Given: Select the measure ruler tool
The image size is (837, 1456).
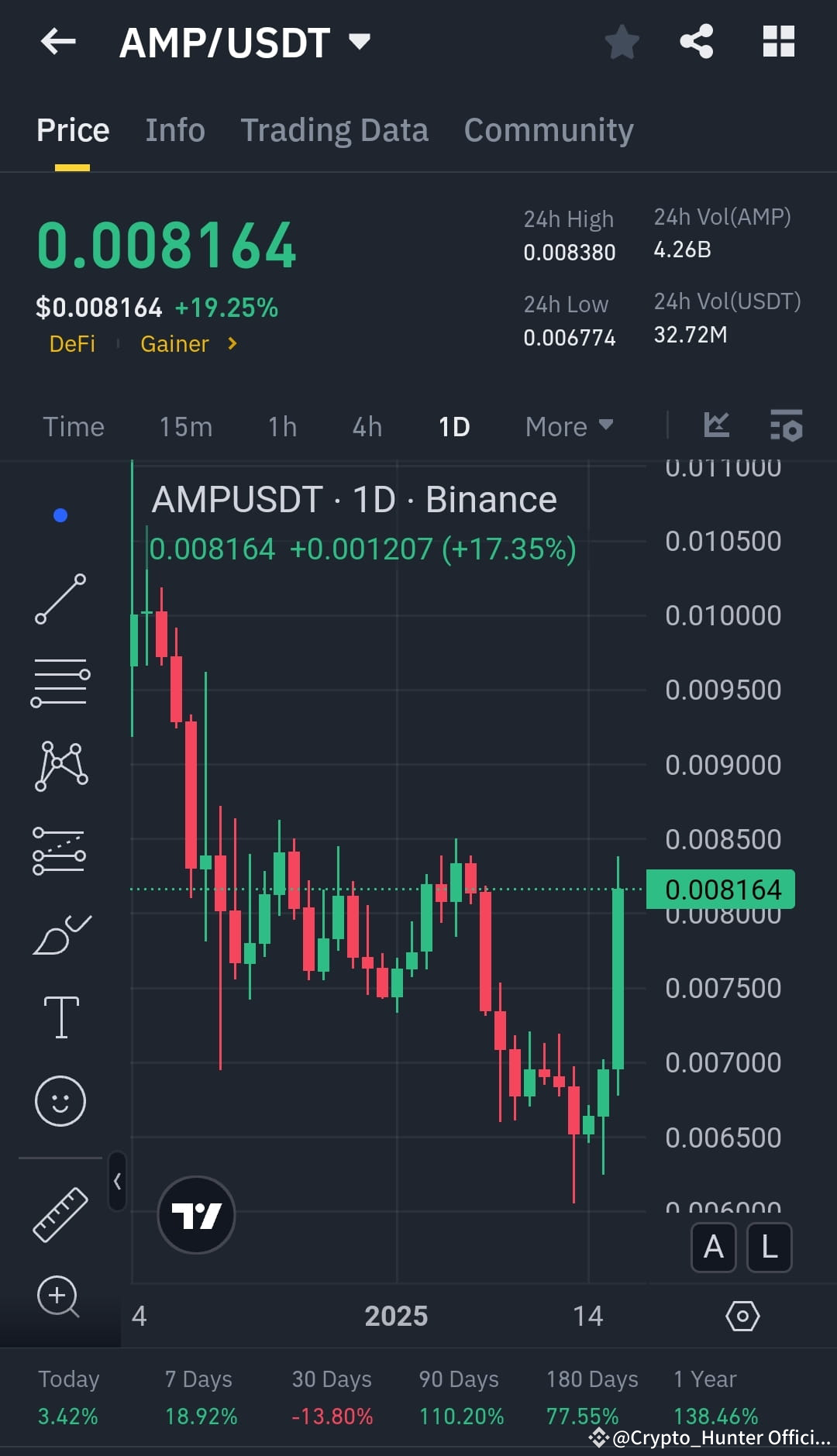Looking at the screenshot, I should pyautogui.click(x=60, y=1213).
